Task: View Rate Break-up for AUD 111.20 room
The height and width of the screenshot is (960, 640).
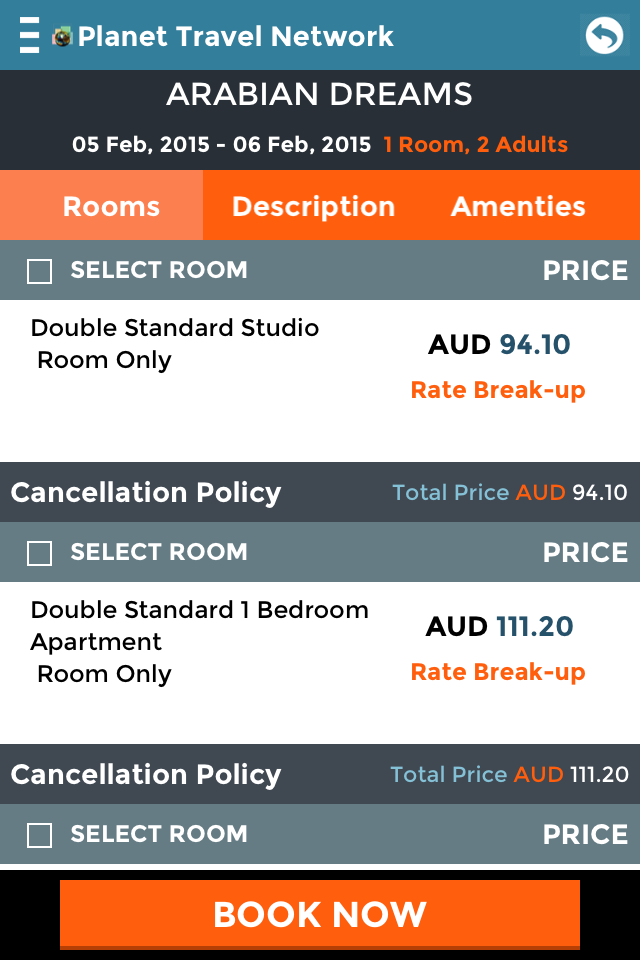Action: 498,672
